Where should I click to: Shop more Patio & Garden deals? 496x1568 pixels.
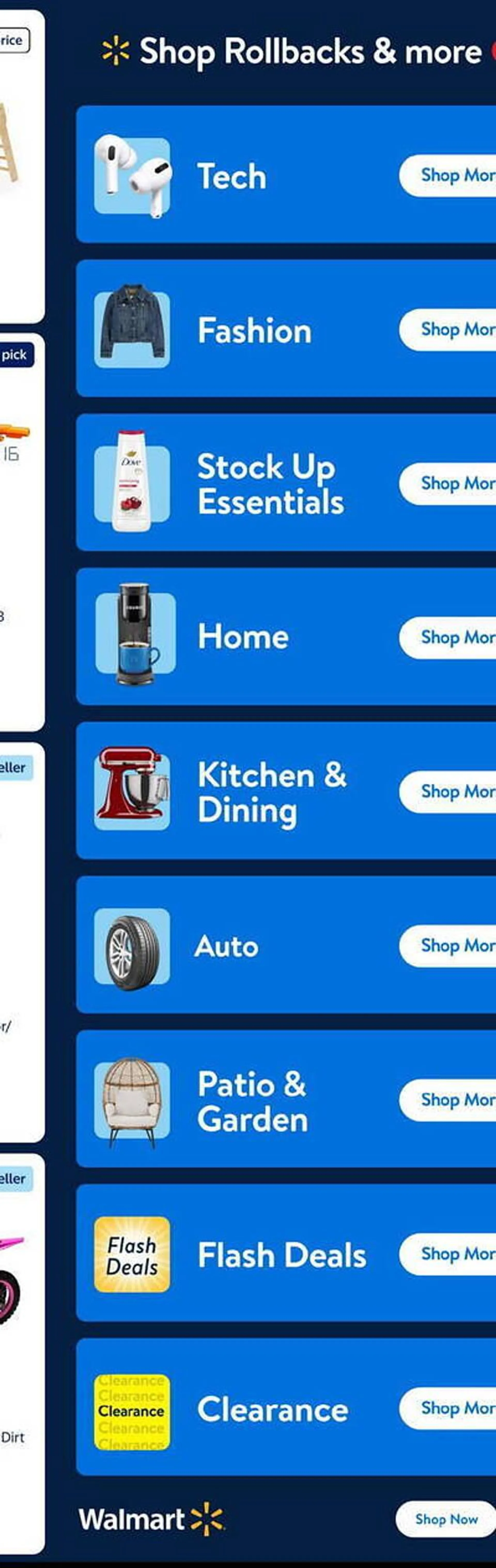click(453, 1099)
